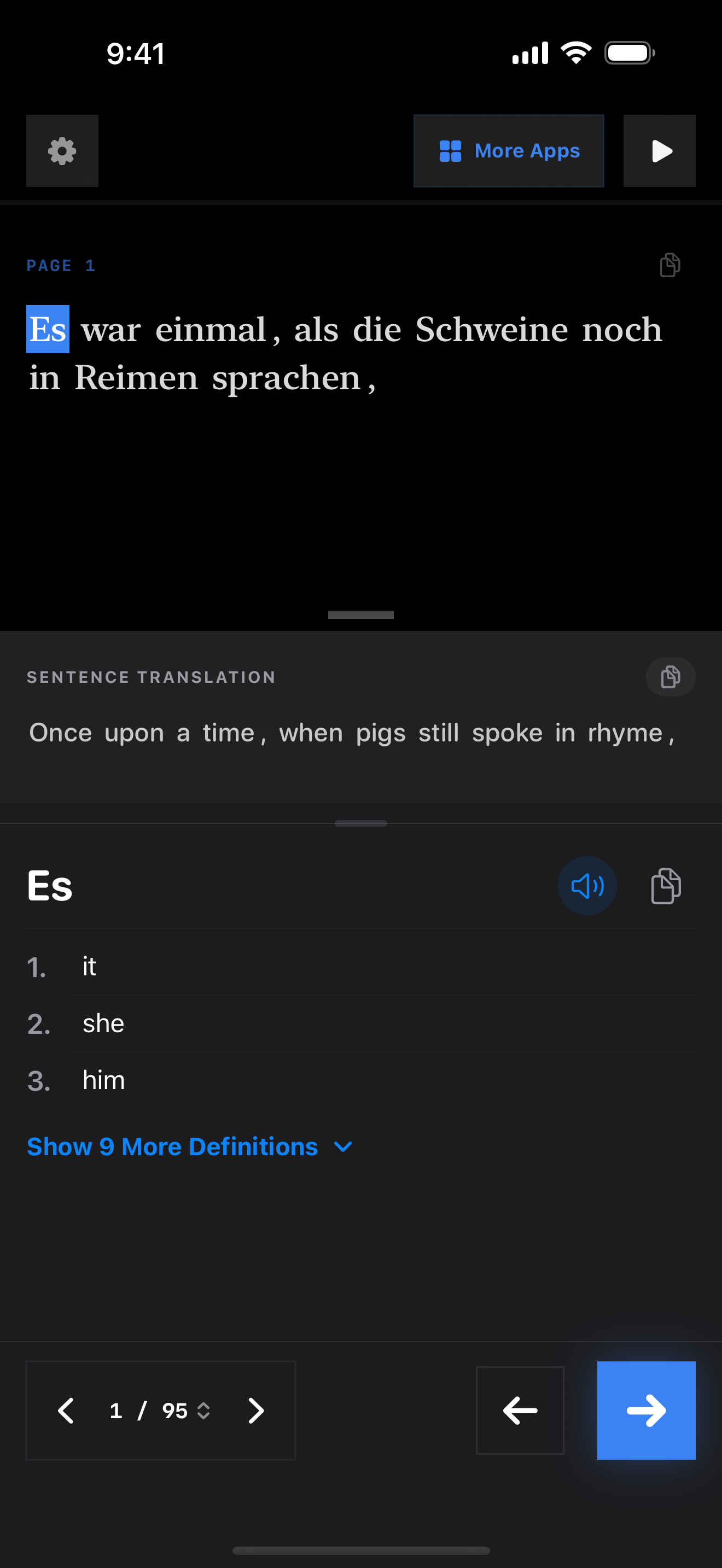
Task: Move back to the previous word
Action: click(519, 1411)
